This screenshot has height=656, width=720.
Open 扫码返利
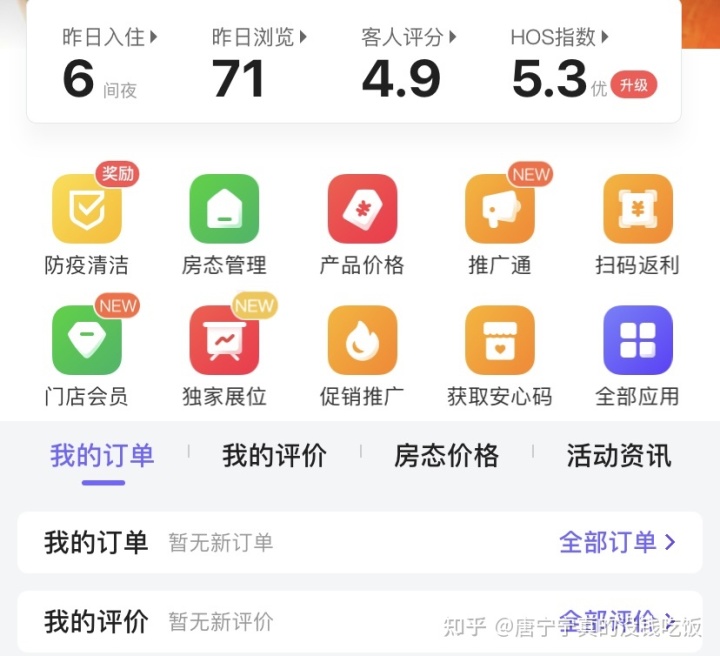[x=637, y=210]
